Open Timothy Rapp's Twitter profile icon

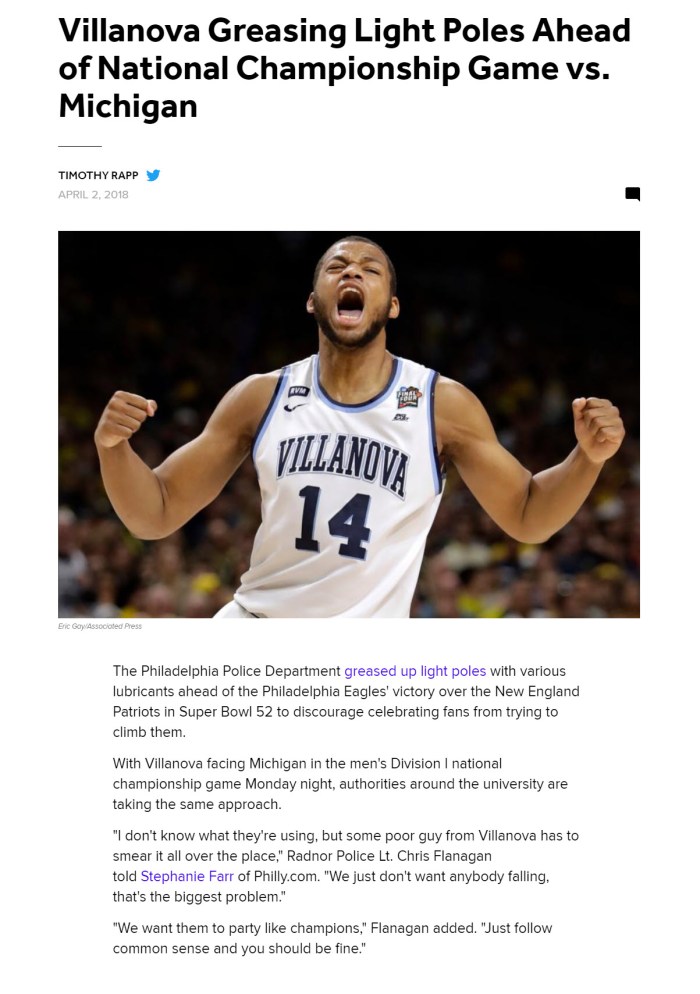(153, 175)
